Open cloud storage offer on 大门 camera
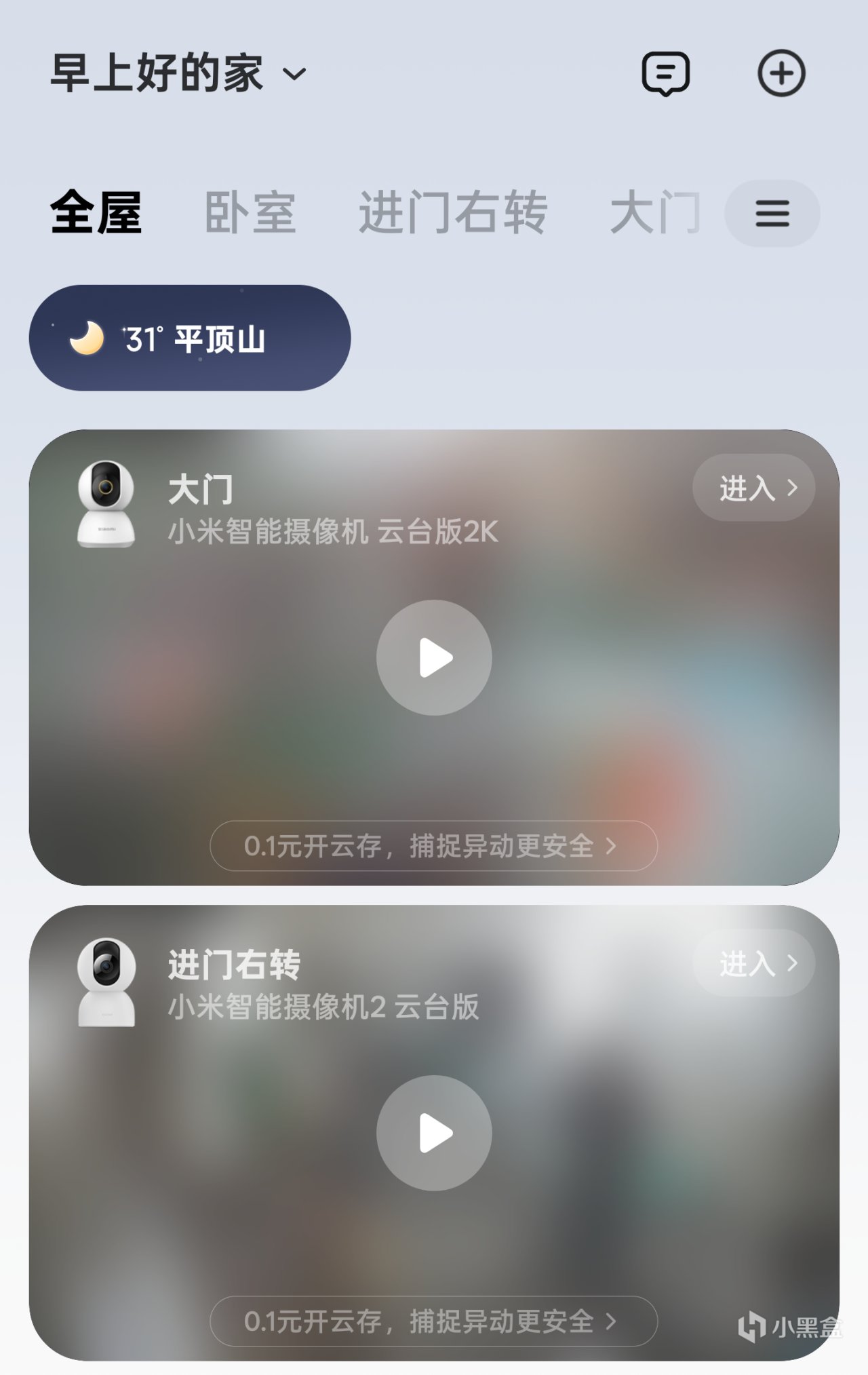 click(434, 846)
